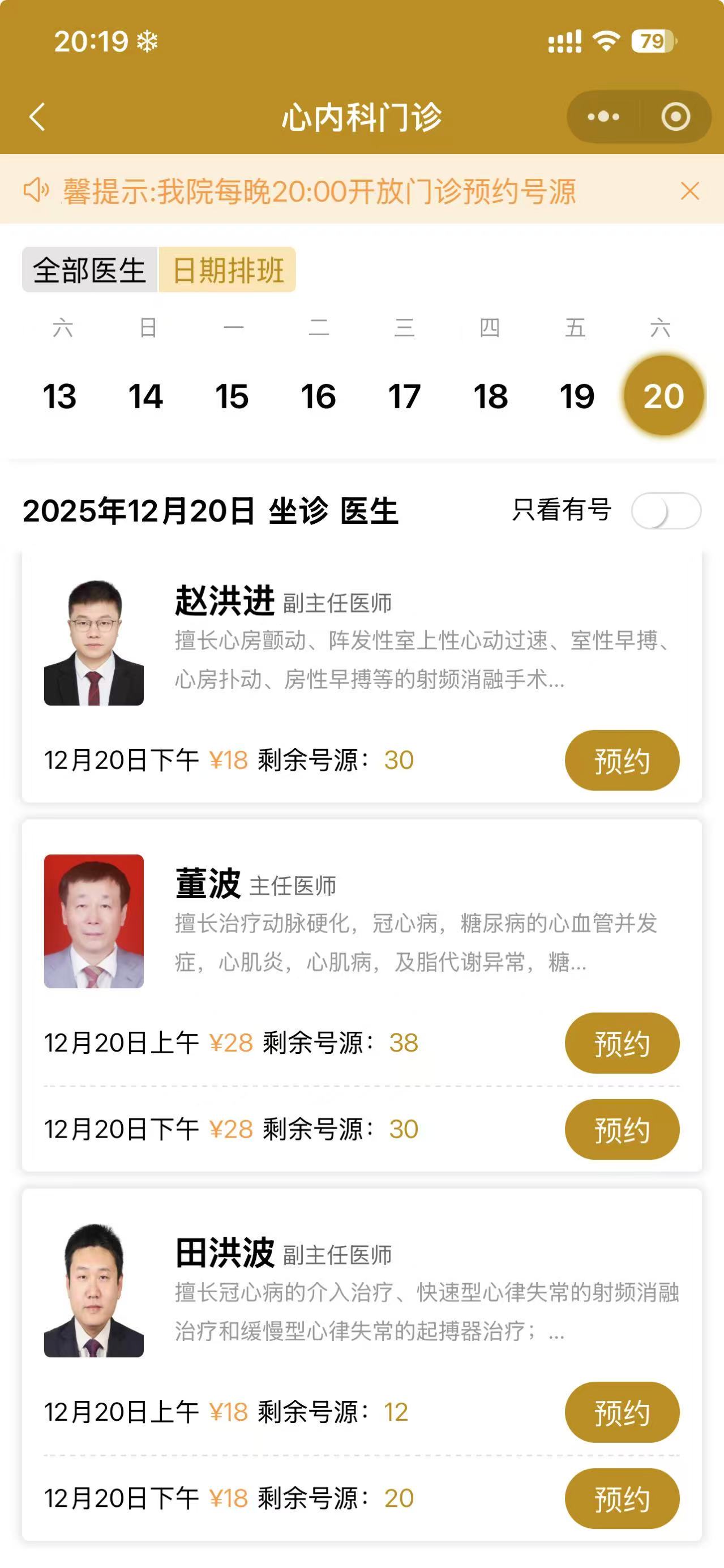Choose date 17 in the calendar

pyautogui.click(x=405, y=396)
